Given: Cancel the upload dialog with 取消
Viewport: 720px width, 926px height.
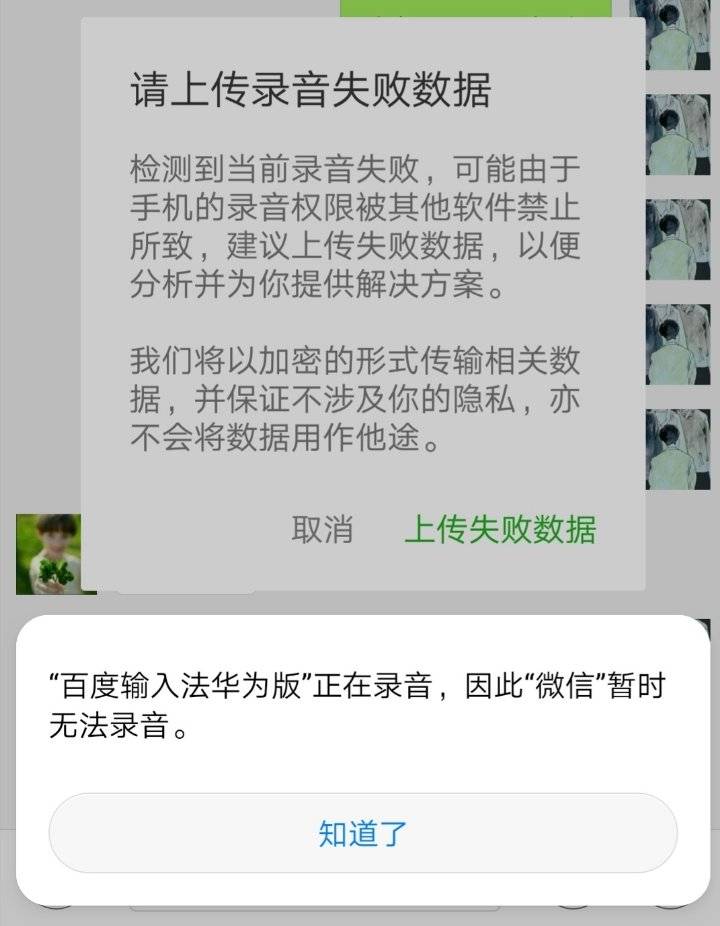Looking at the screenshot, I should [x=322, y=529].
